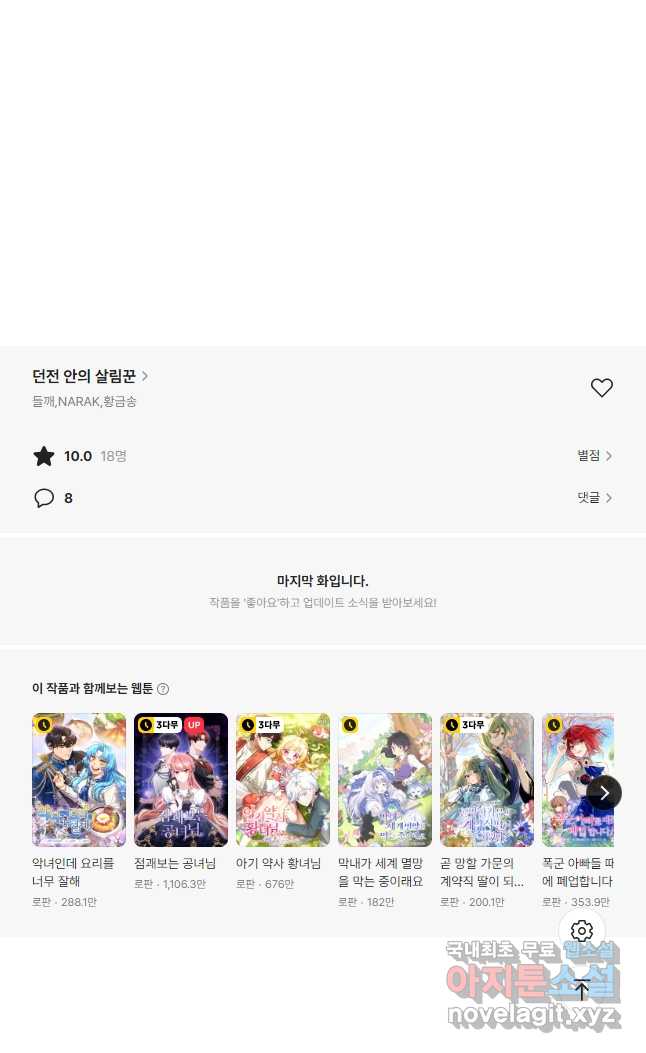646x1053 pixels.
Task: Jump back to top of page
Action: pyautogui.click(x=581, y=989)
